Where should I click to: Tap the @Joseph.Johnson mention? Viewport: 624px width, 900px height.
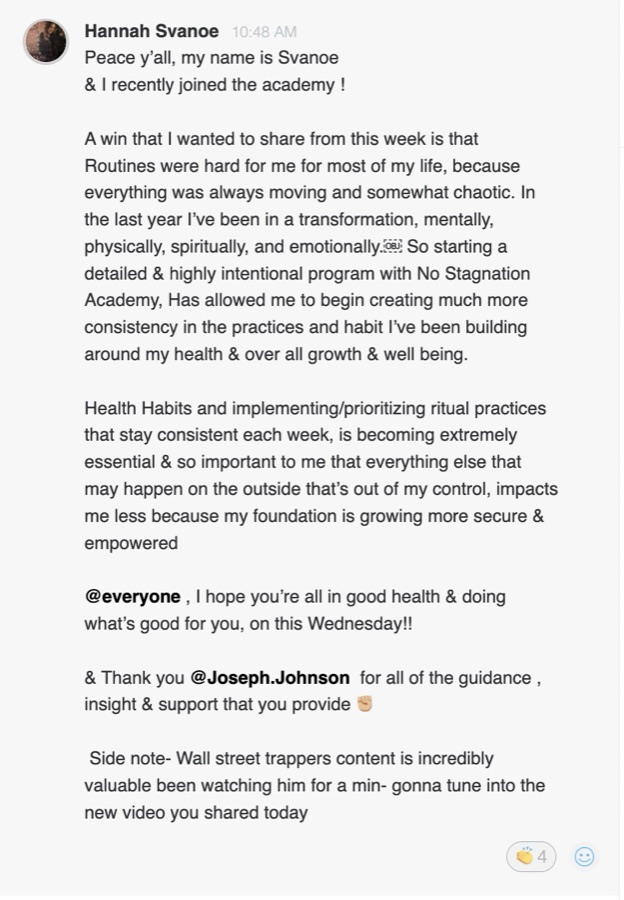point(270,677)
